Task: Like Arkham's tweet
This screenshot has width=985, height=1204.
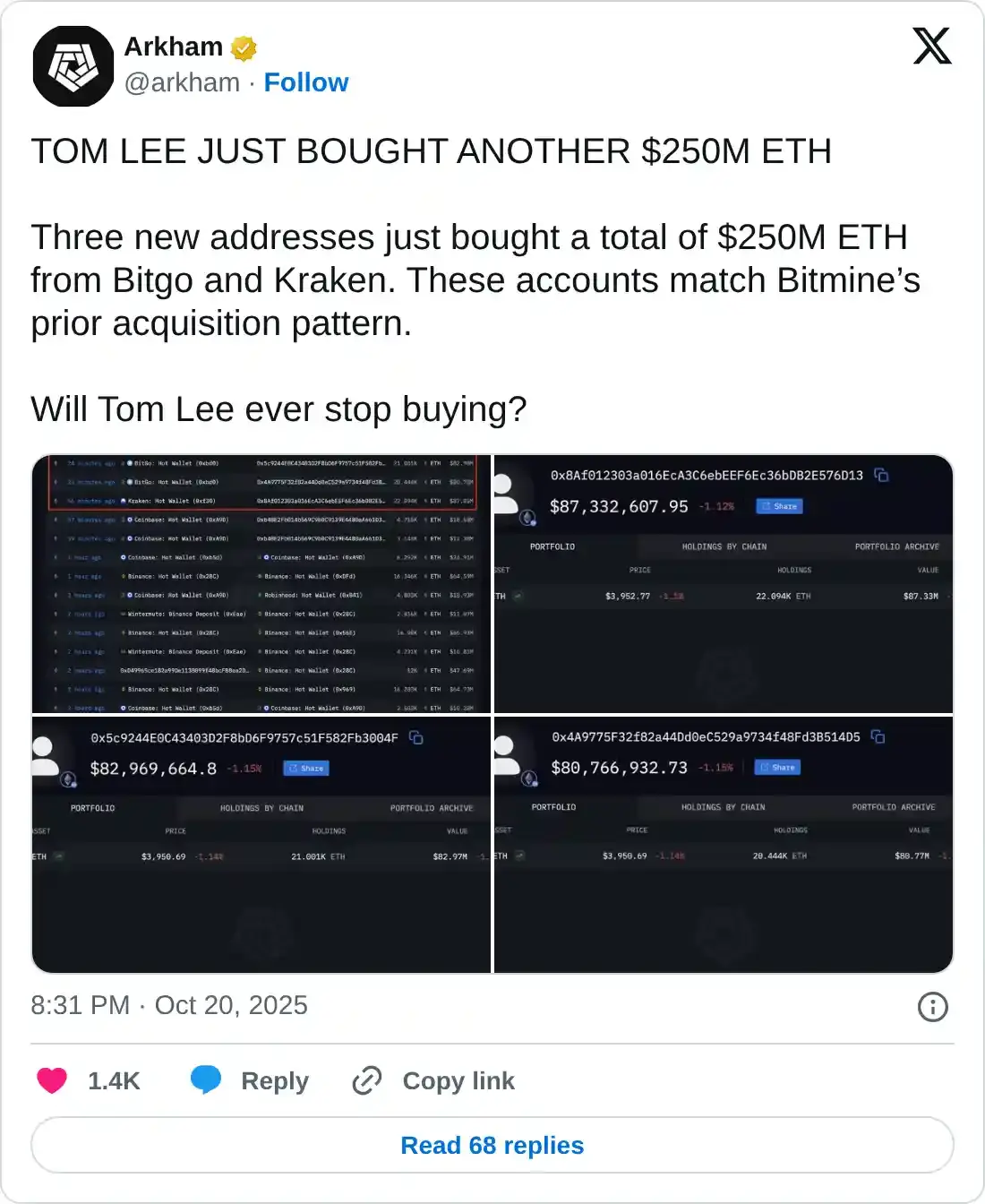Action: [x=52, y=1080]
